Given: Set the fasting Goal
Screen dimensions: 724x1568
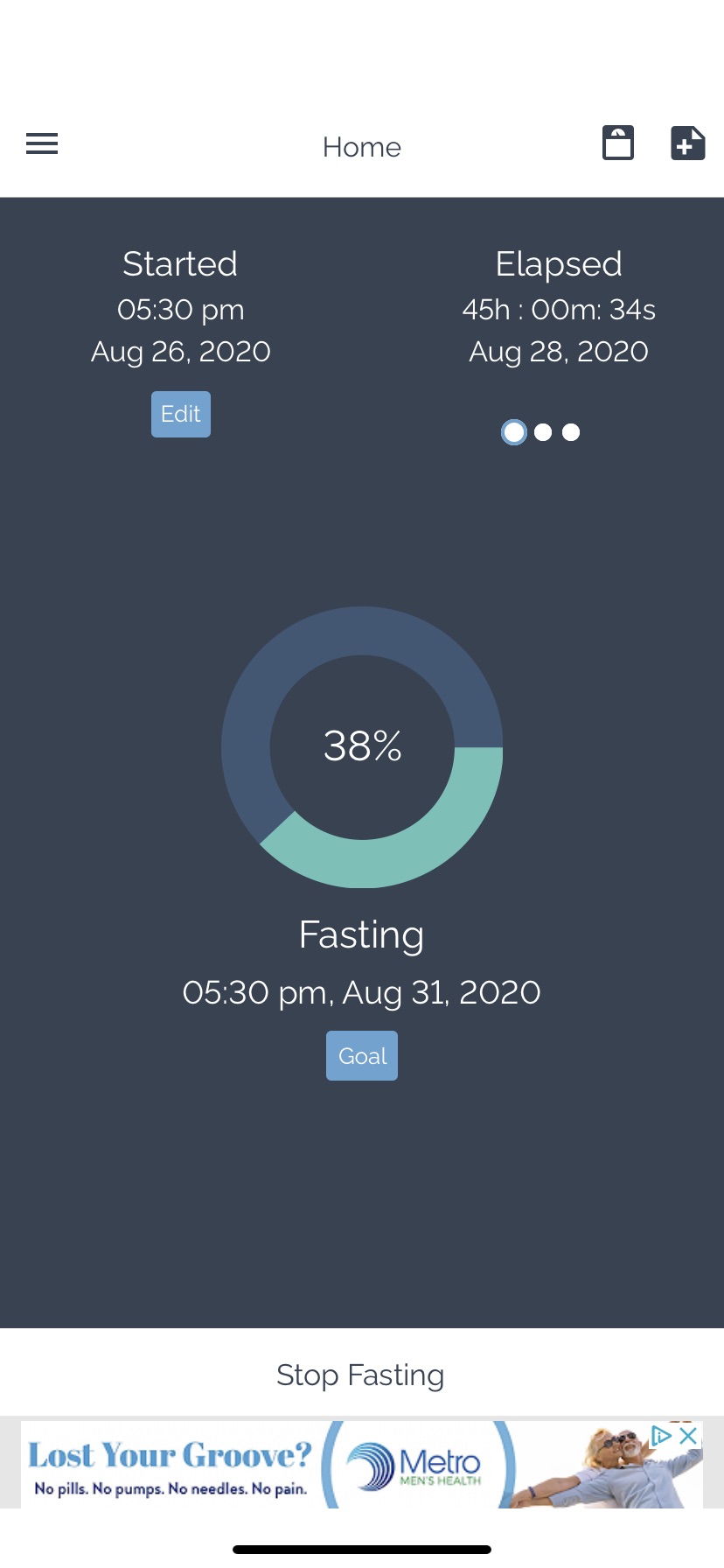Looking at the screenshot, I should pos(362,1055).
